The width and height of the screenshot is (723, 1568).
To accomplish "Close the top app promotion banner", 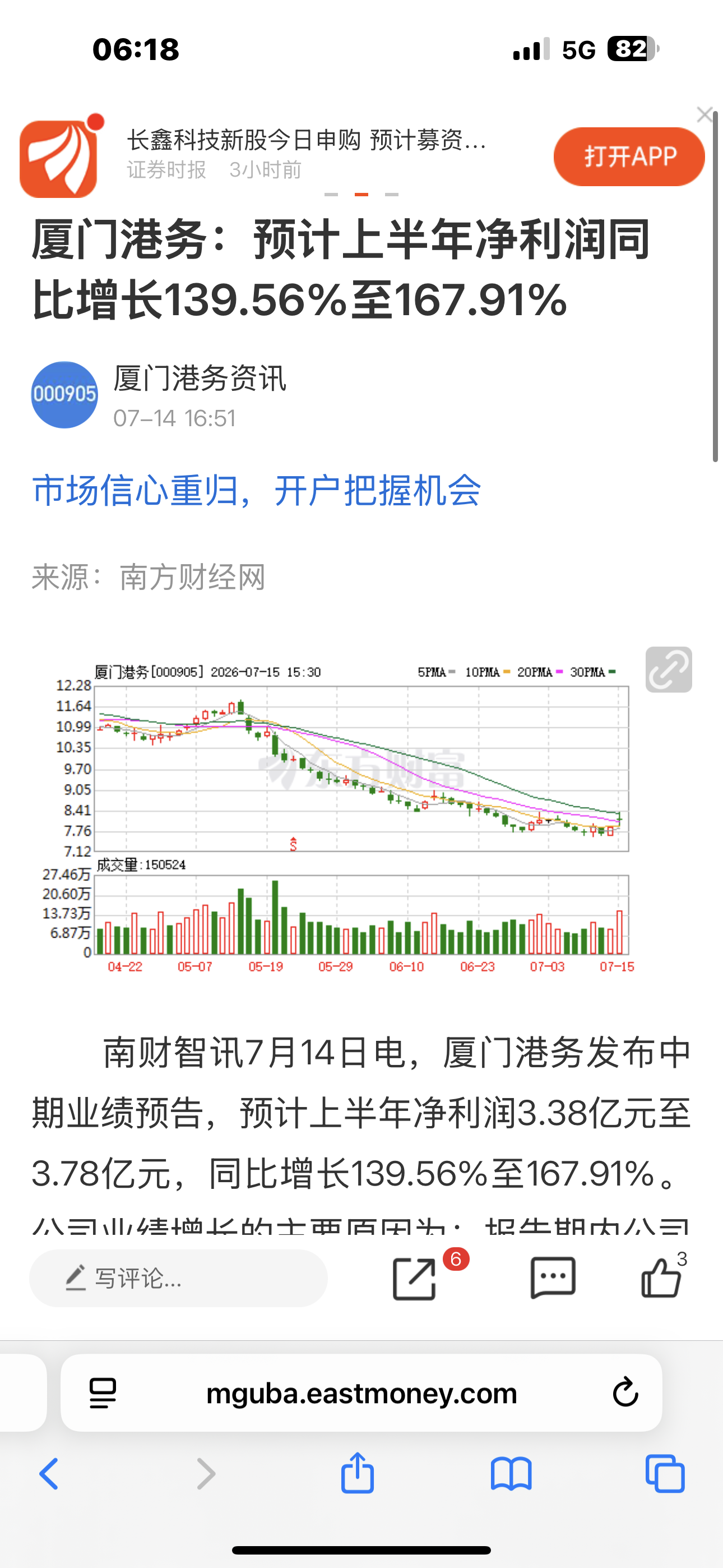I will (704, 114).
